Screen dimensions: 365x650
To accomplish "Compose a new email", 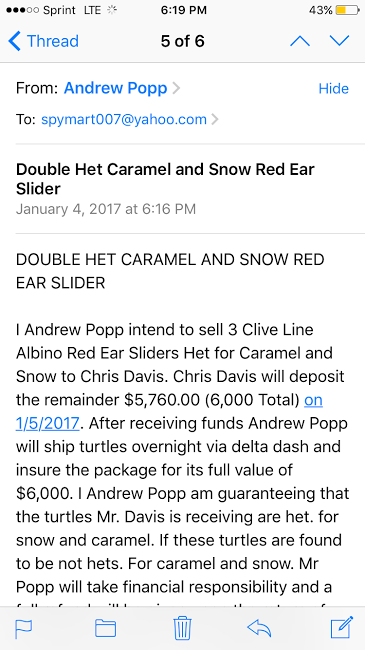I will [x=342, y=627].
